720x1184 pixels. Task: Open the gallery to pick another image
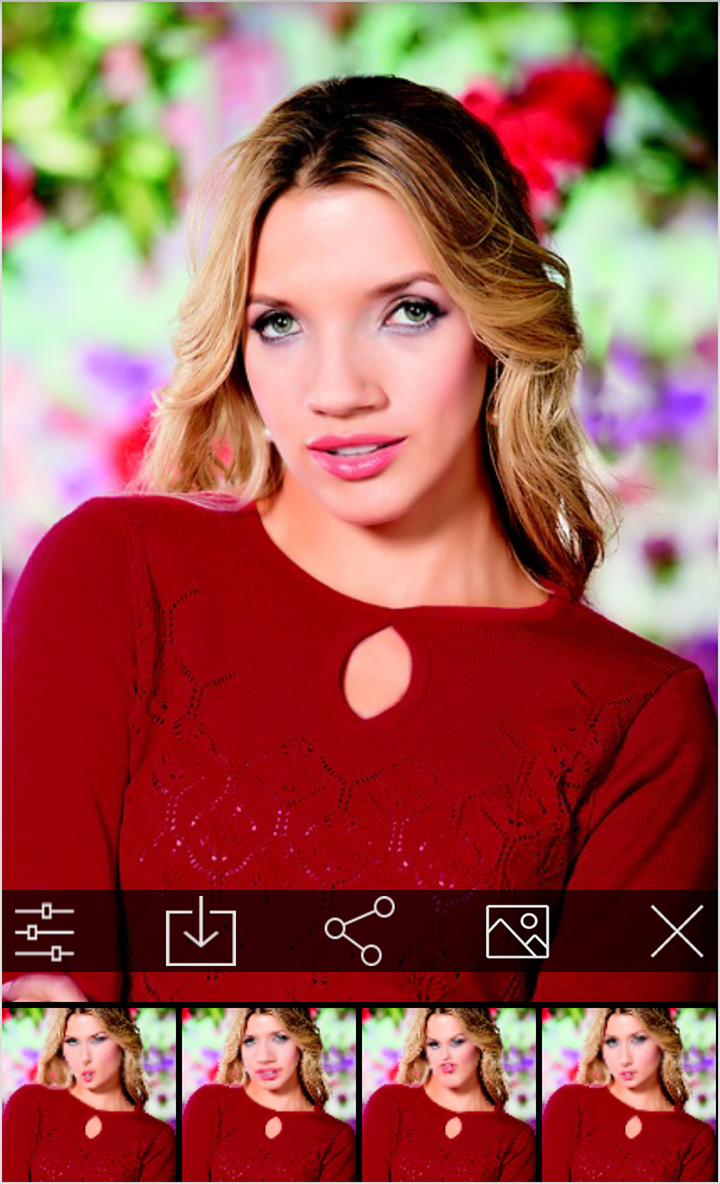(517, 931)
